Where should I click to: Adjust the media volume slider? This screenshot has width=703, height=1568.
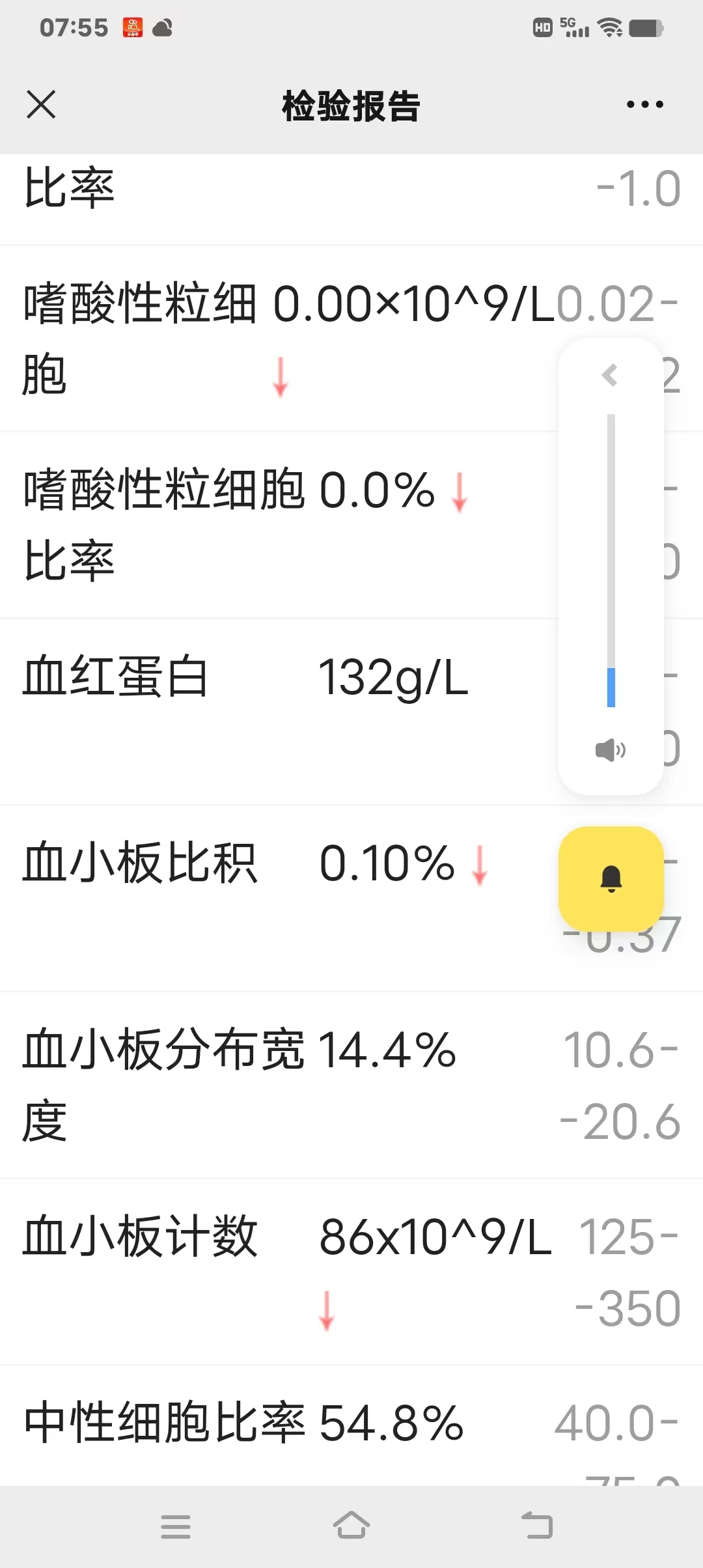611,560
